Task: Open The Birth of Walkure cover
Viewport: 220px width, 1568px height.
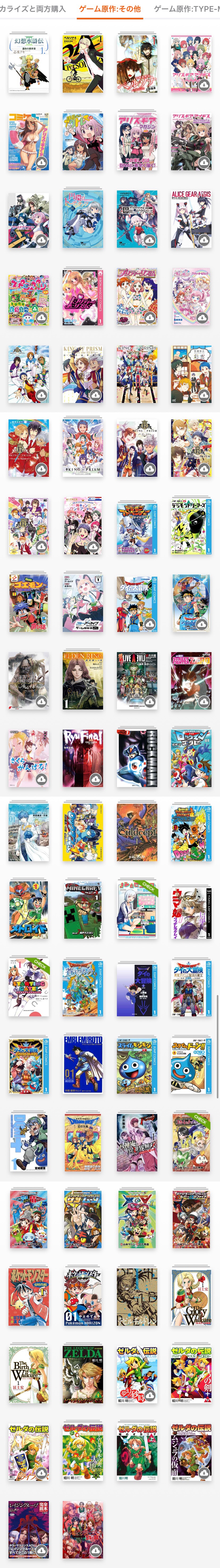Action: tap(29, 1374)
